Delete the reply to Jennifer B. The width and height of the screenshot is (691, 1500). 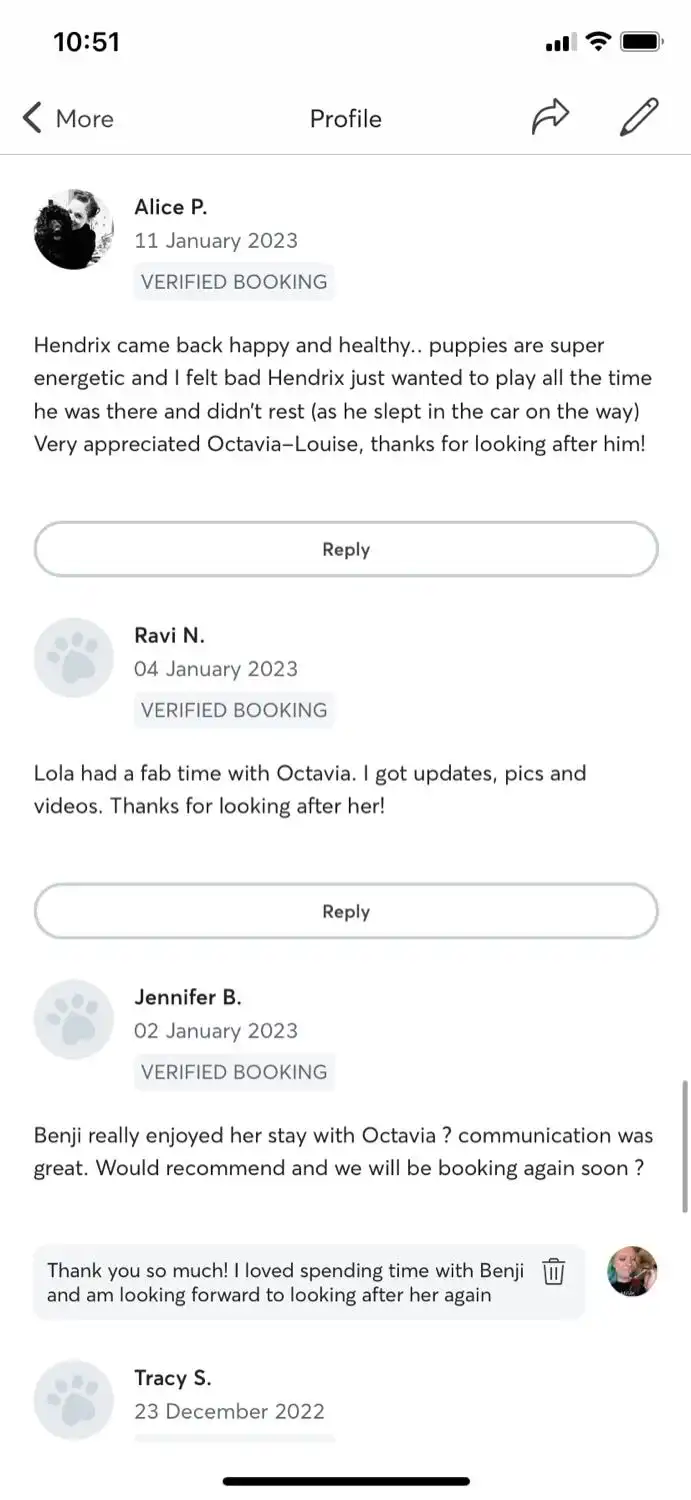click(554, 1271)
